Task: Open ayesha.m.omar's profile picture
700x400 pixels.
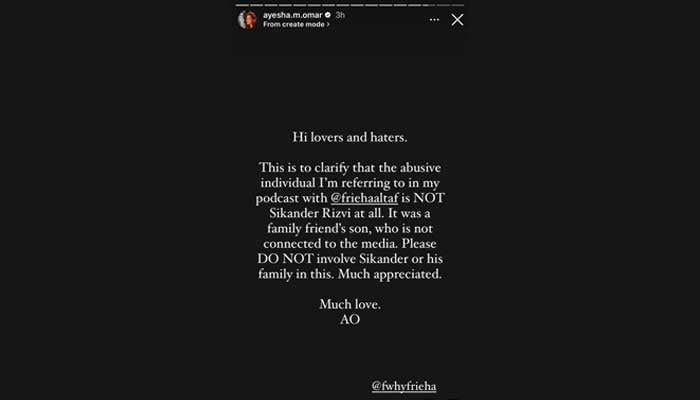Action: click(247, 19)
